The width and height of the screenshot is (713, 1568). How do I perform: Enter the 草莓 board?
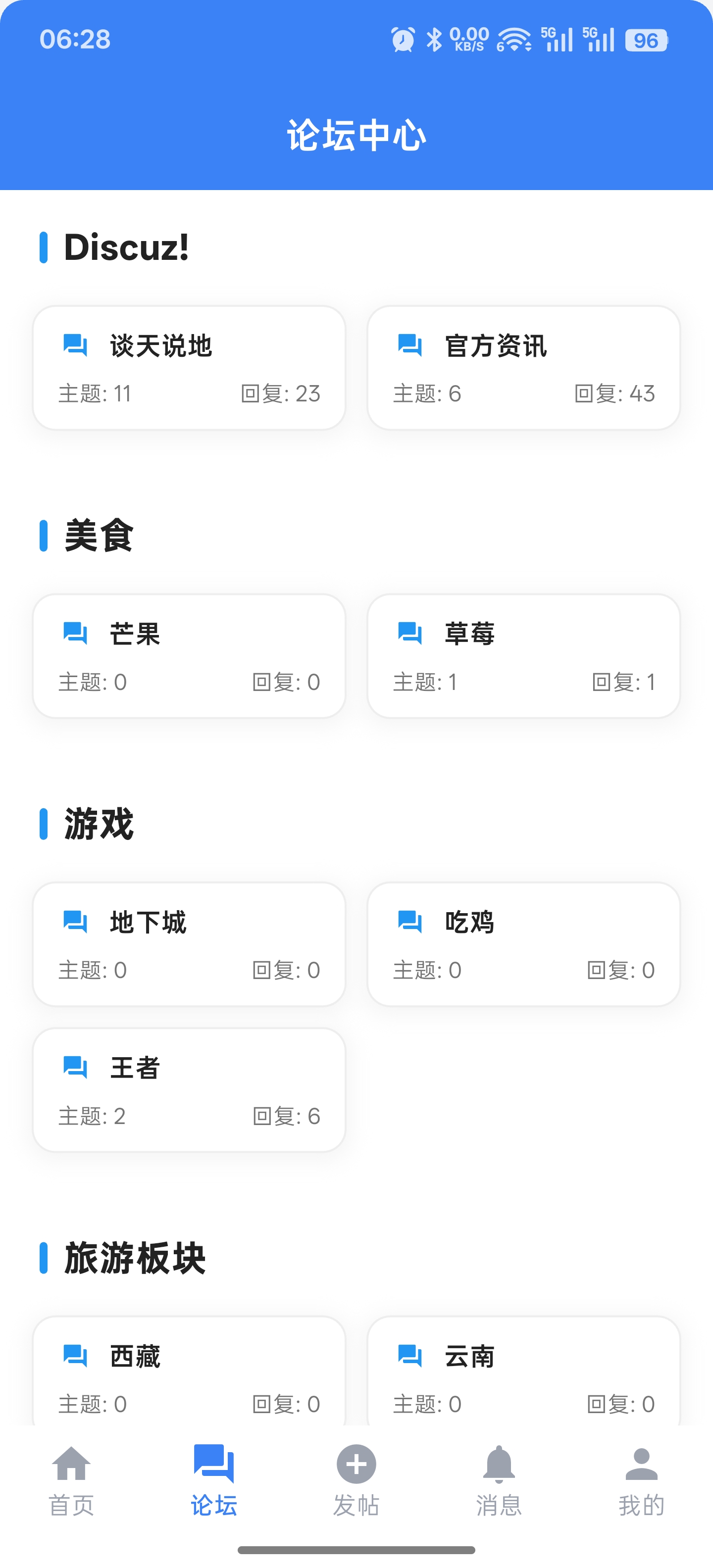pyautogui.click(x=524, y=656)
